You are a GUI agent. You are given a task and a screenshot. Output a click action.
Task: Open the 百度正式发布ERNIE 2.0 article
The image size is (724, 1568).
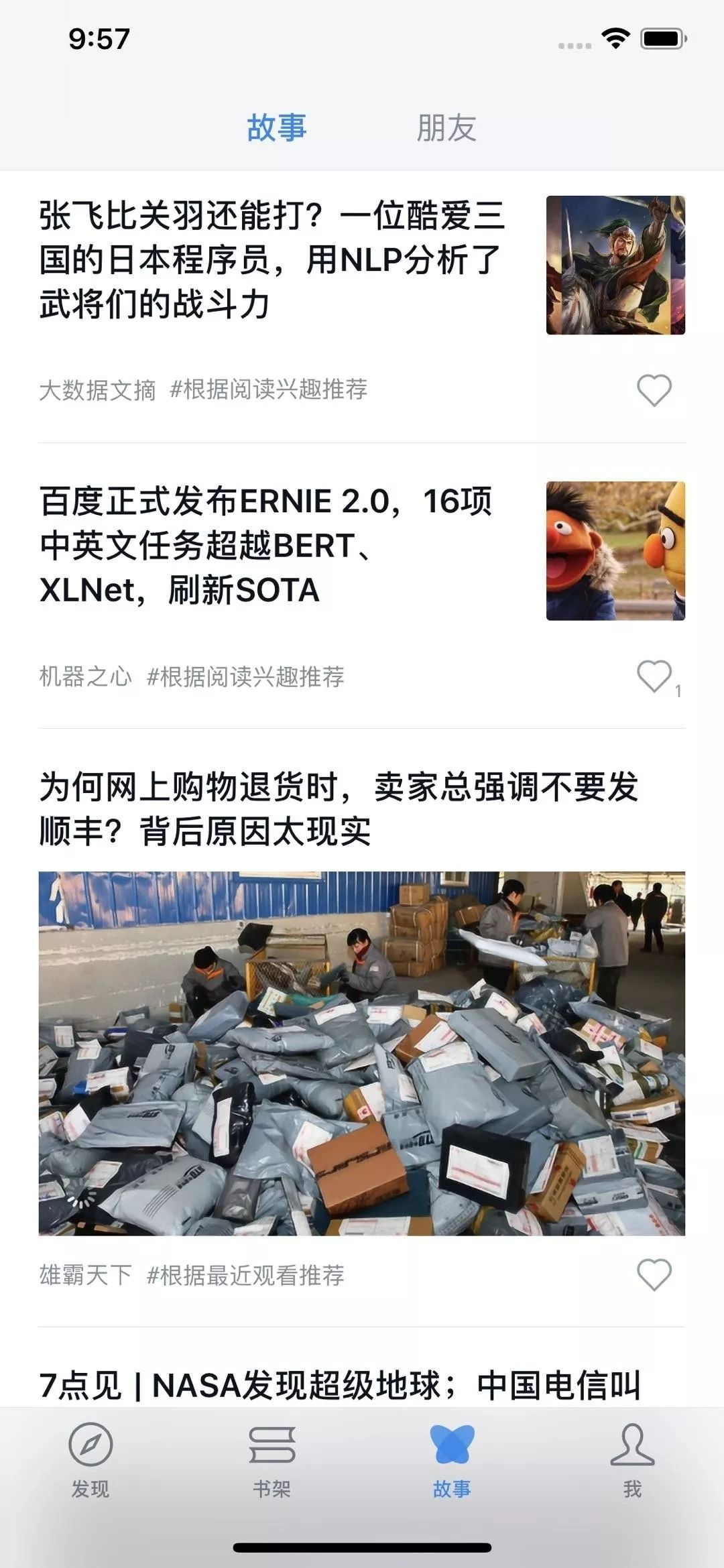[x=267, y=545]
